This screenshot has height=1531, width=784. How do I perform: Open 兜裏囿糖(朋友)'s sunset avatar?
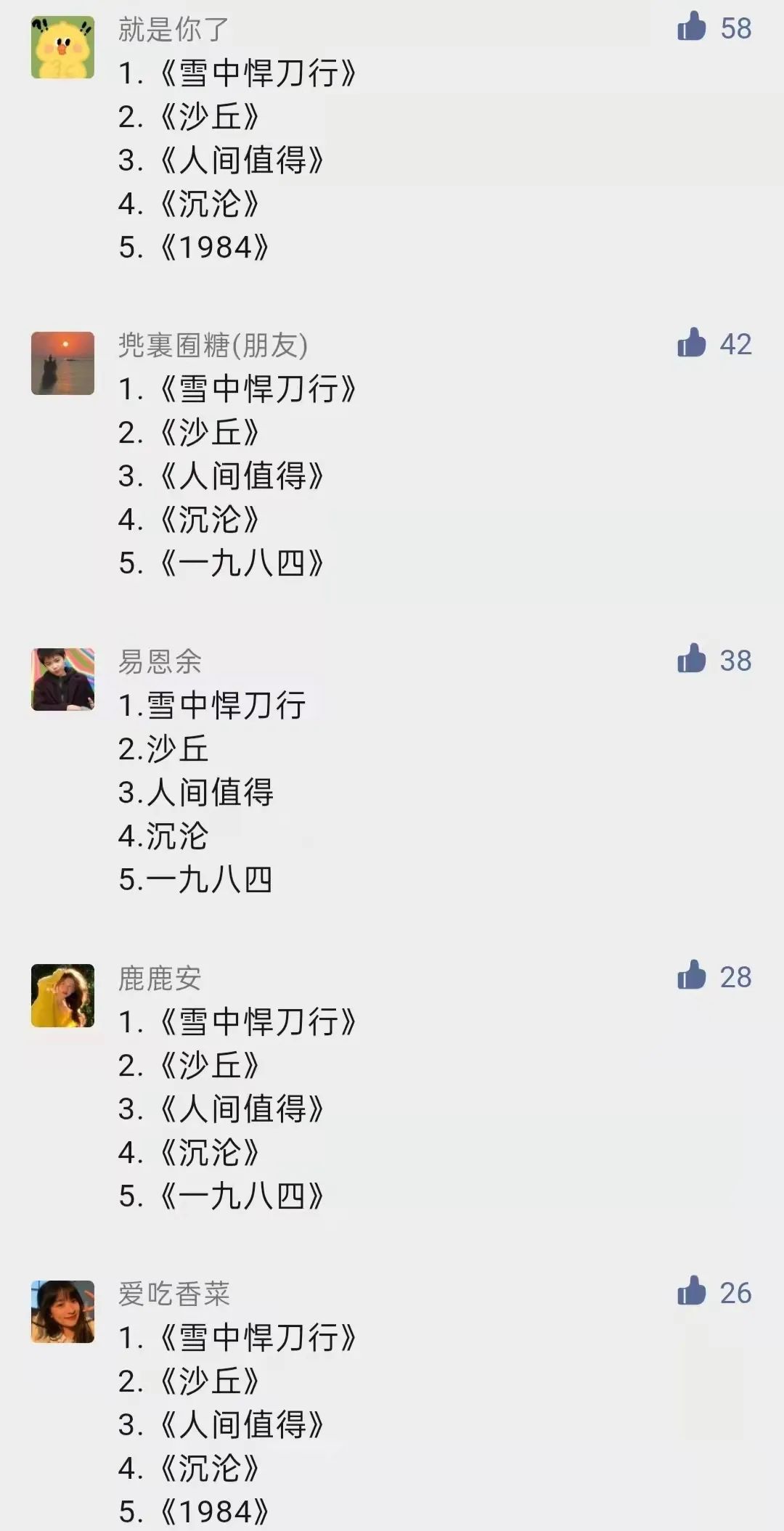point(62,363)
